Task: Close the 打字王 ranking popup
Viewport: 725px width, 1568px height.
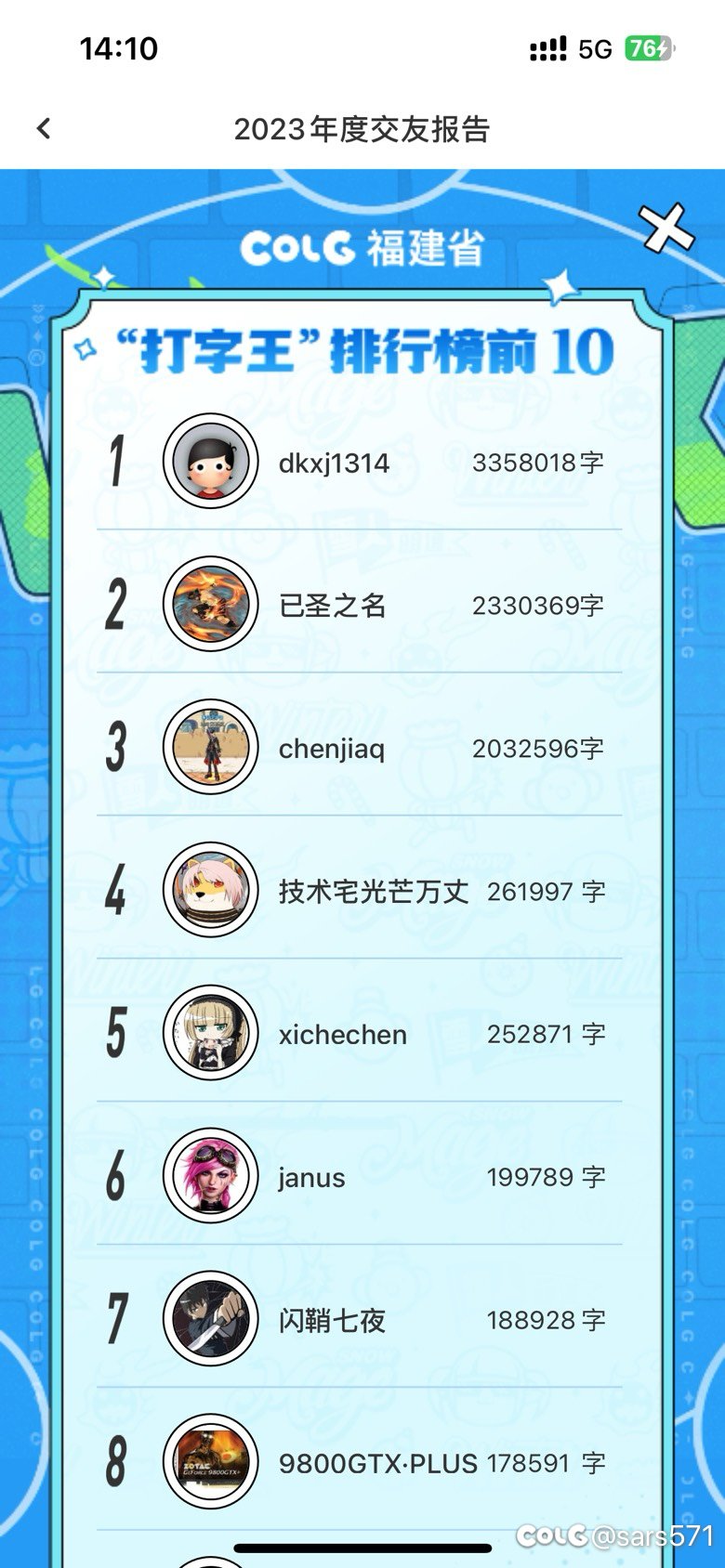Action: [666, 228]
